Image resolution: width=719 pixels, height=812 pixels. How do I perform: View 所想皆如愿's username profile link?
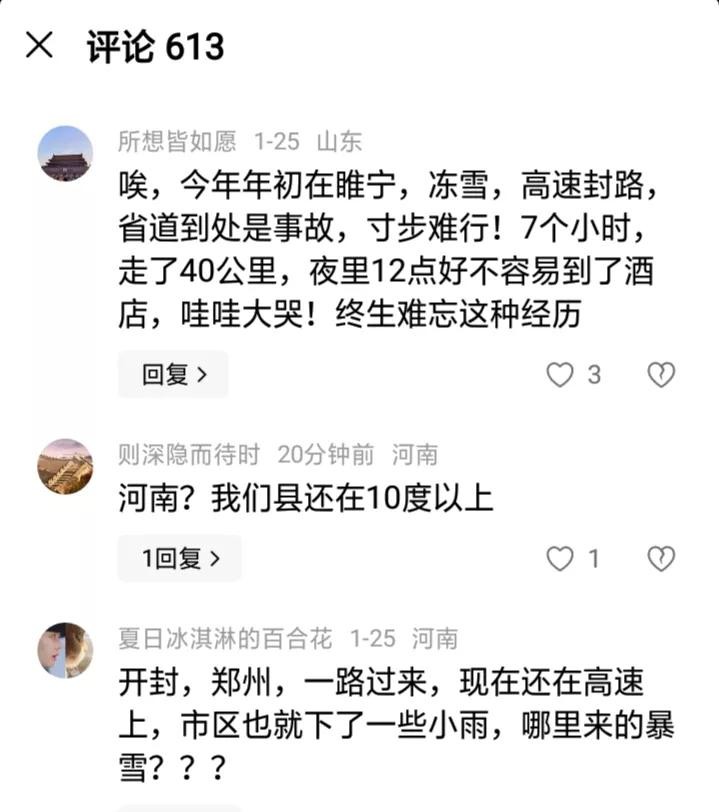pos(177,141)
